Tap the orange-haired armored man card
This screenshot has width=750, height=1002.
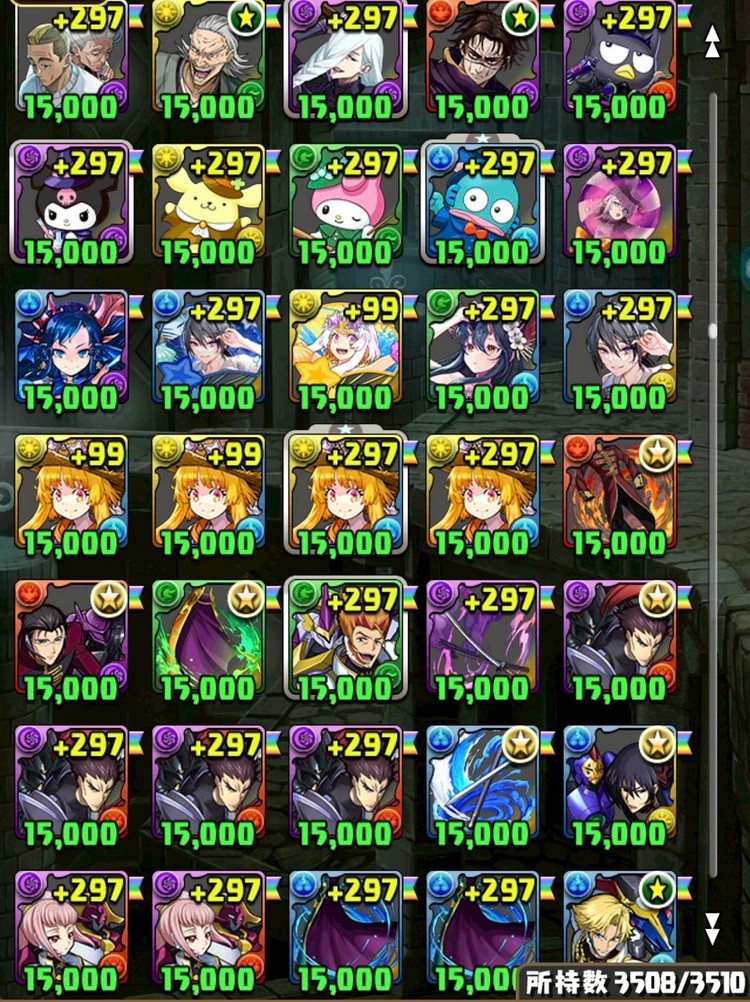point(345,642)
